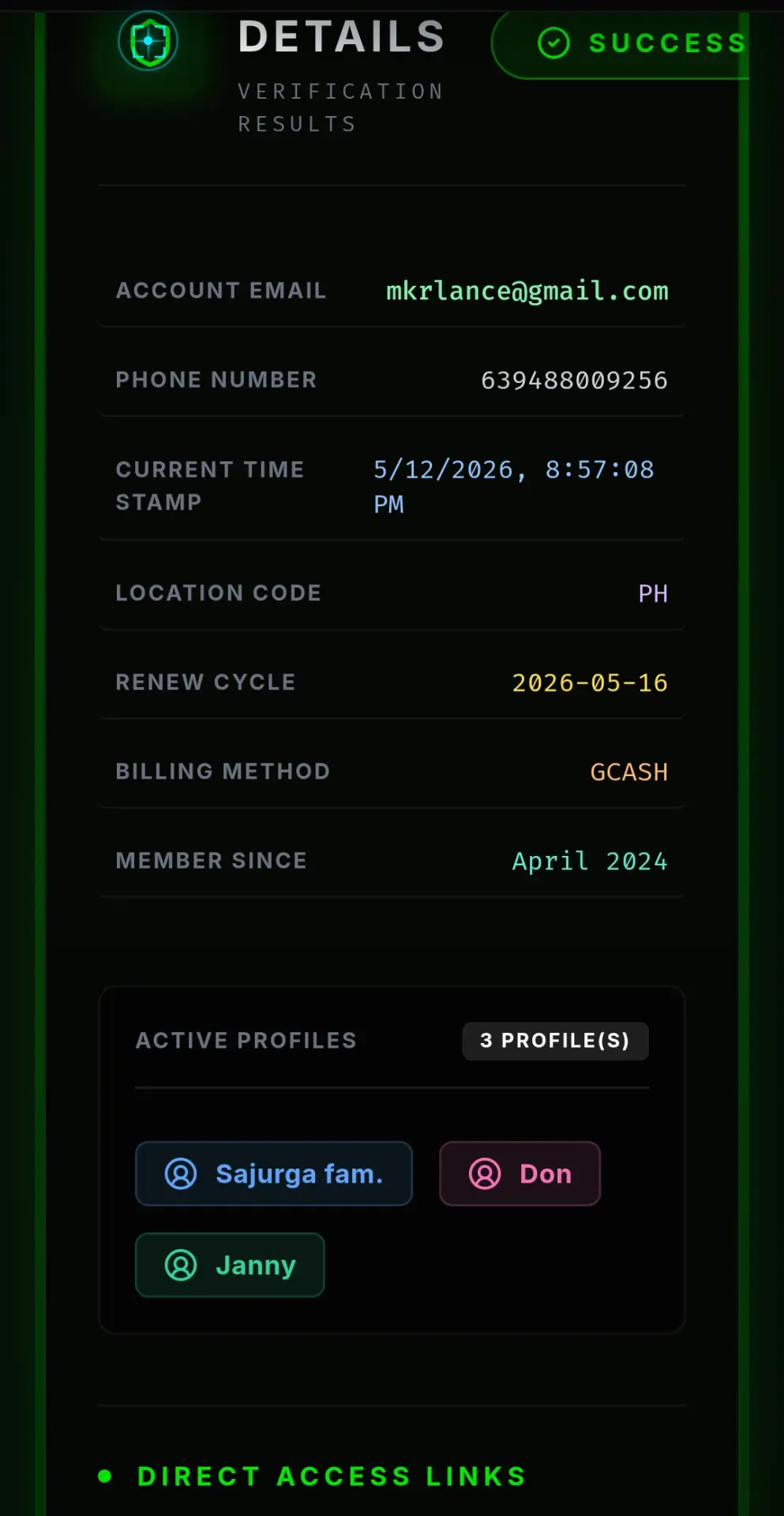Open the Don profile chip
This screenshot has width=784, height=1516.
click(520, 1173)
